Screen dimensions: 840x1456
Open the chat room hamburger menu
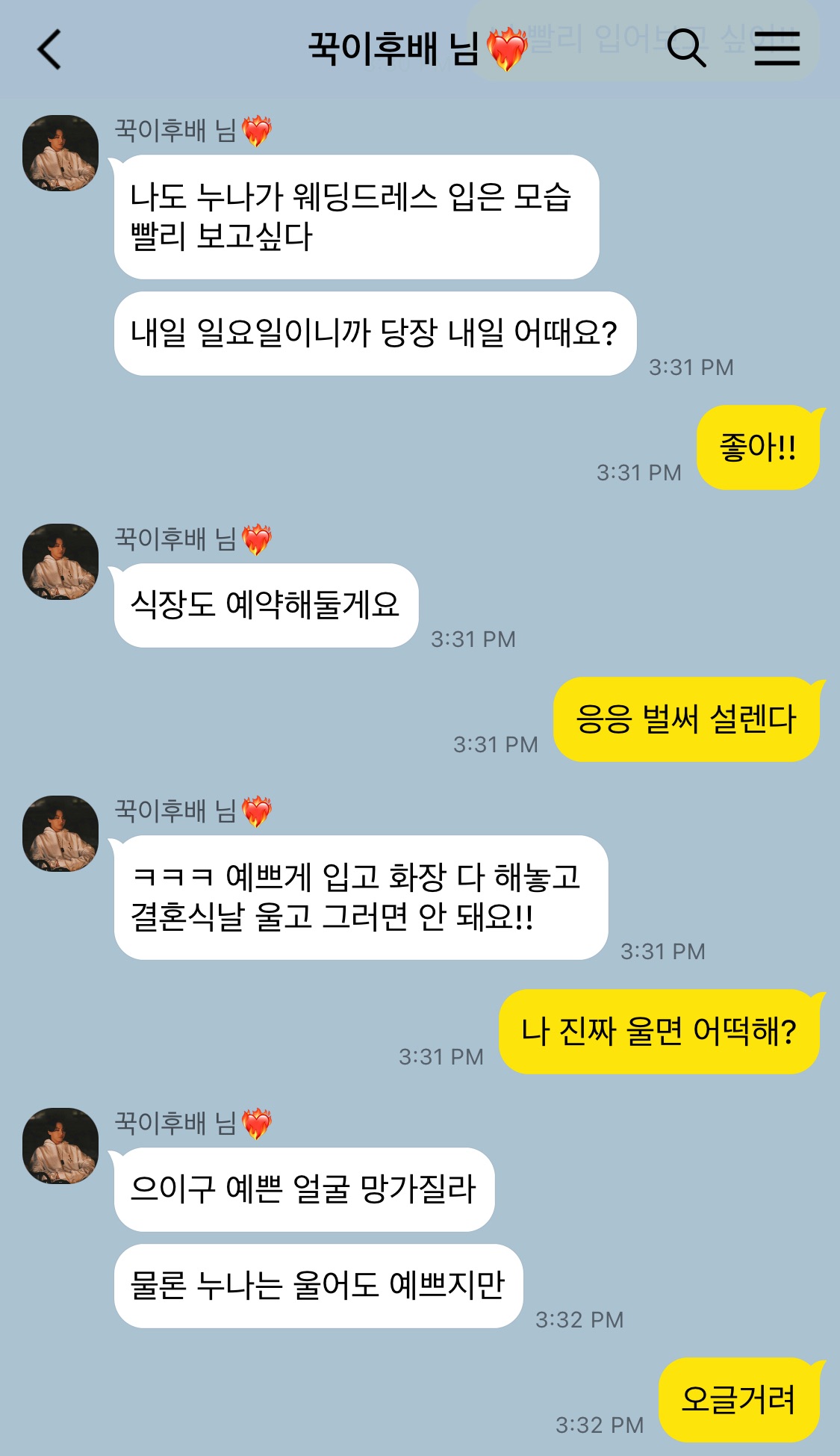[777, 49]
